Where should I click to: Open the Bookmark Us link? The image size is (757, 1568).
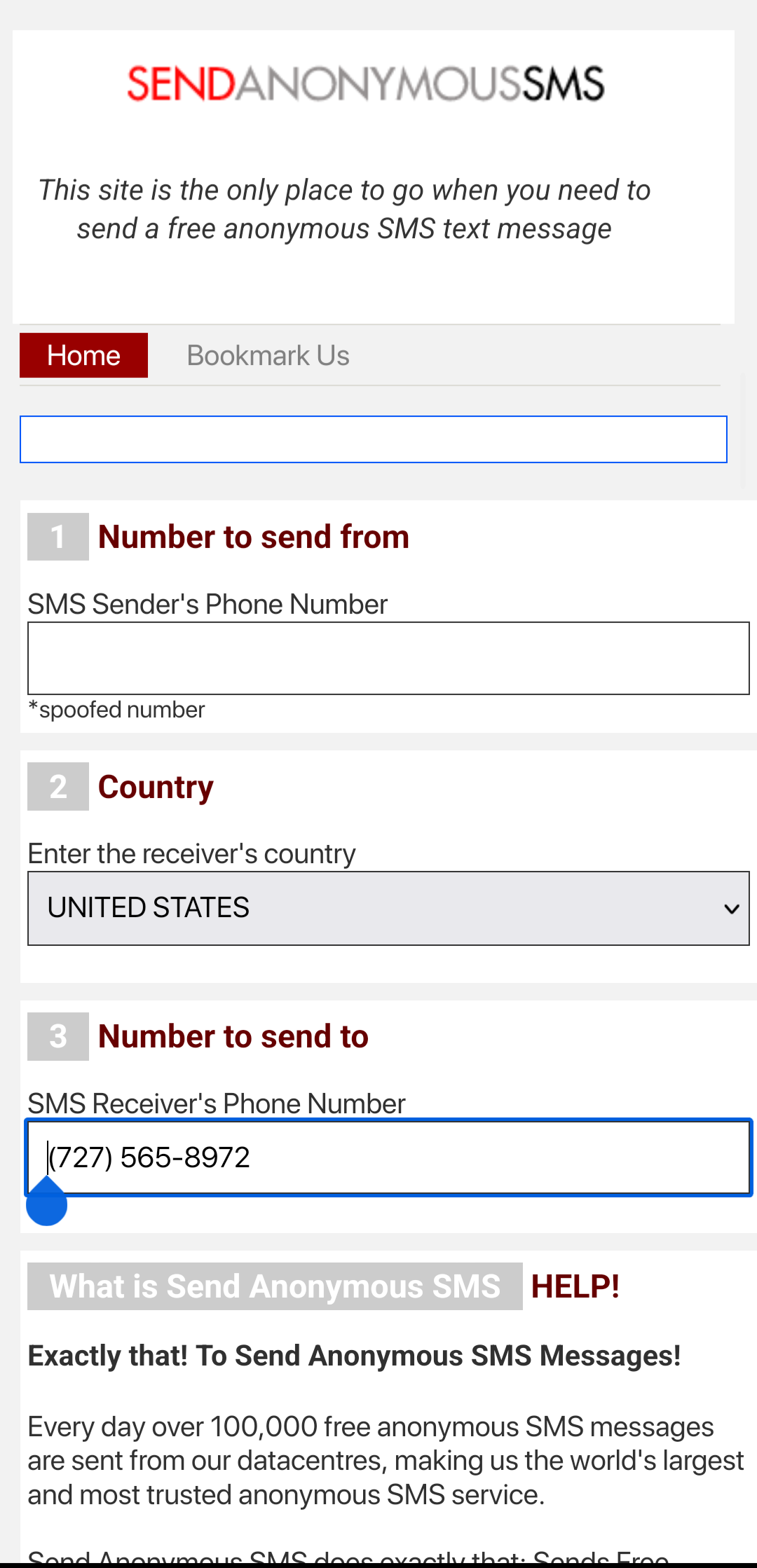pos(268,355)
